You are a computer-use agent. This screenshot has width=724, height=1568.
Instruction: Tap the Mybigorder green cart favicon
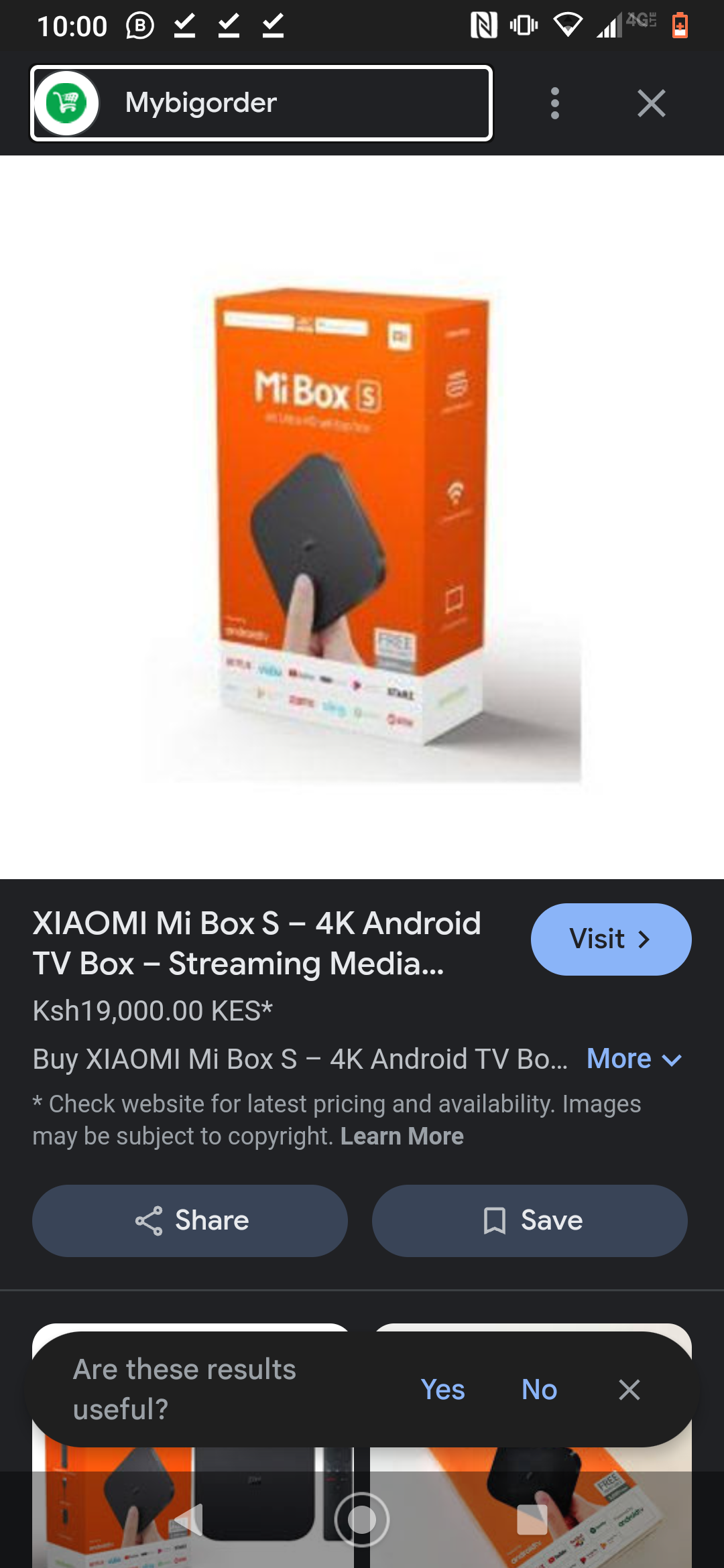tap(67, 103)
